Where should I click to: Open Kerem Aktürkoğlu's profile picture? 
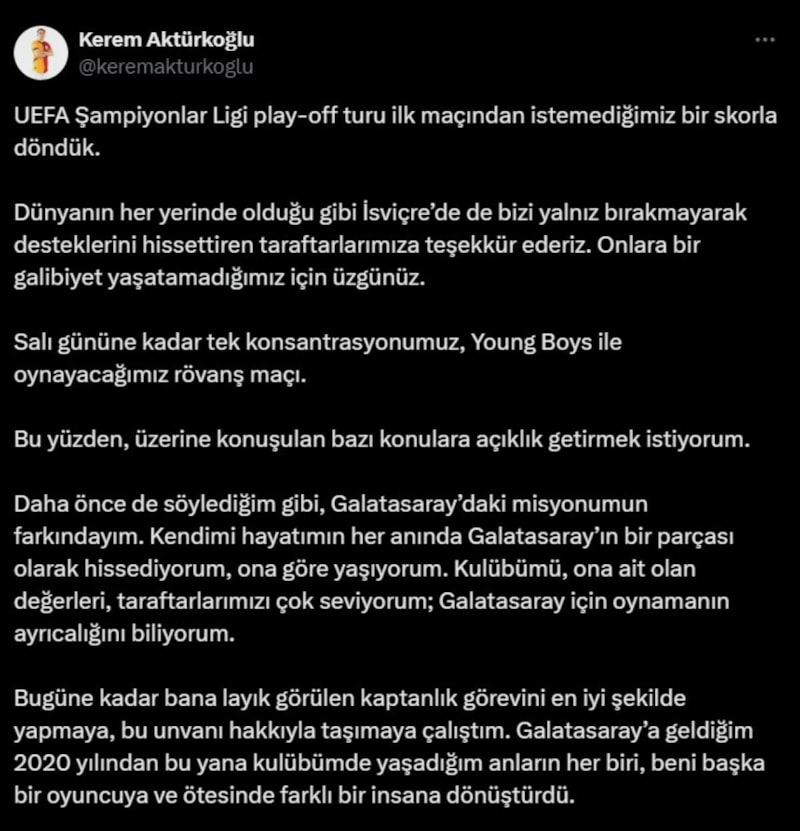[41, 53]
